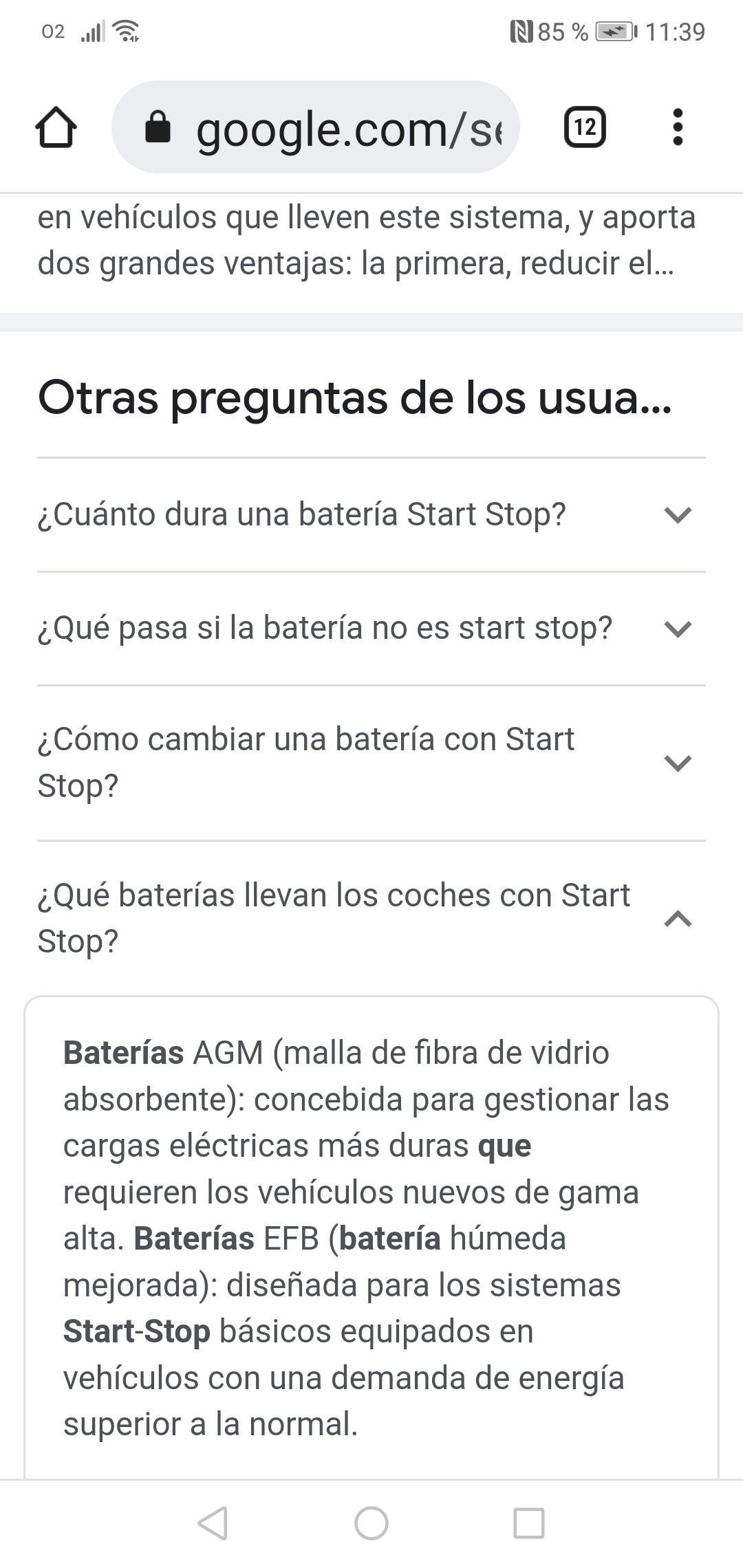Expand "¿Cómo cambiar una batería con Start Stop?"
Screen dimensions: 743x1568
tap(371, 762)
